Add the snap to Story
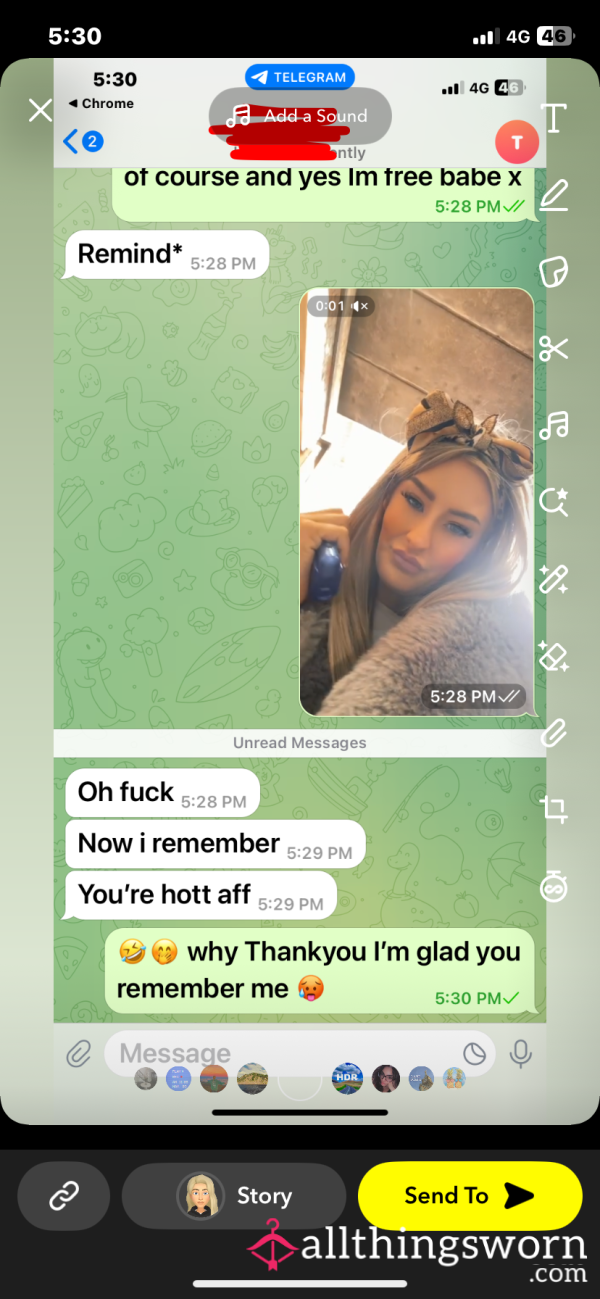600x1299 pixels. pos(234,1195)
